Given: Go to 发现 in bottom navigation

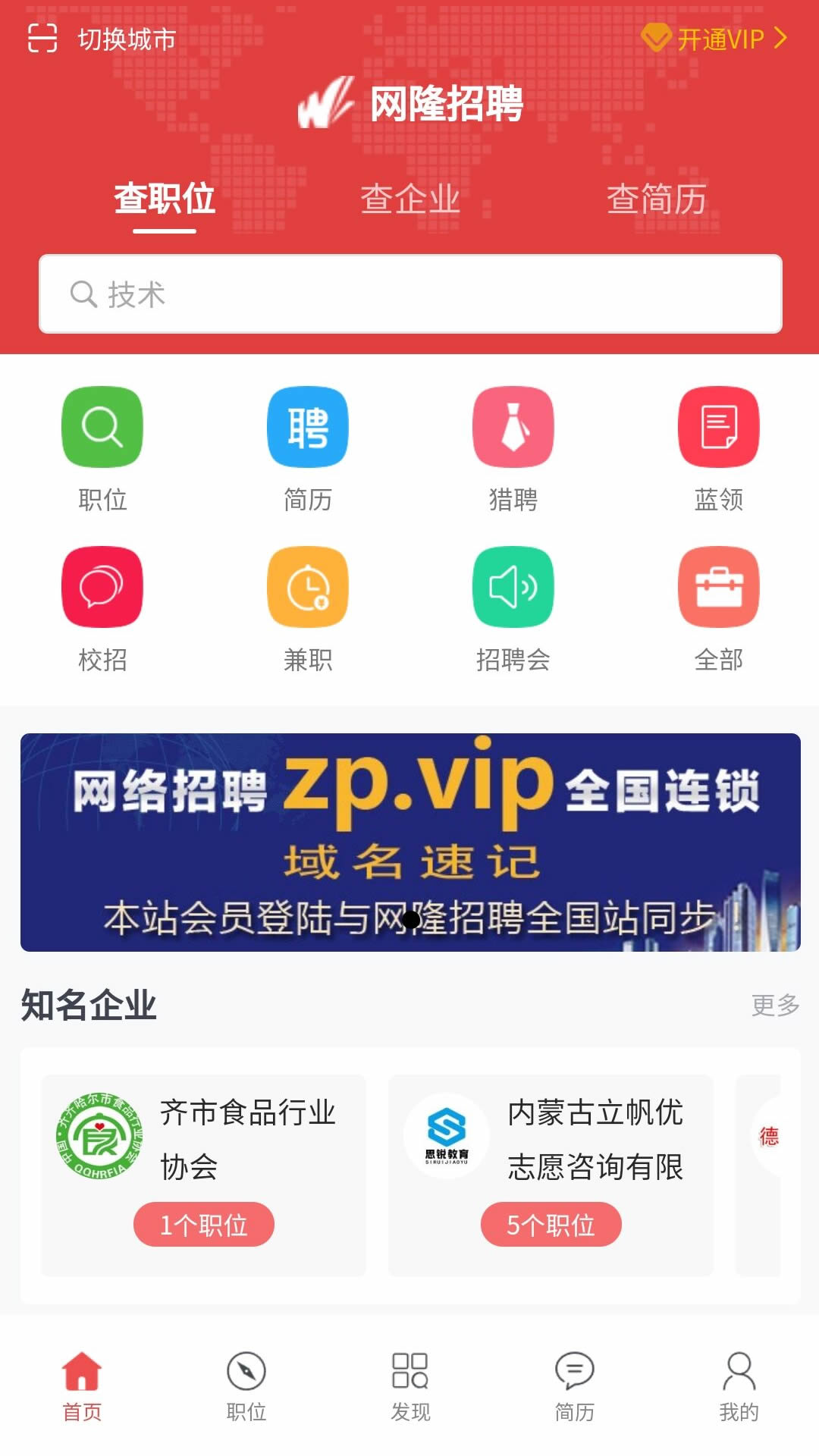Looking at the screenshot, I should point(410,1386).
